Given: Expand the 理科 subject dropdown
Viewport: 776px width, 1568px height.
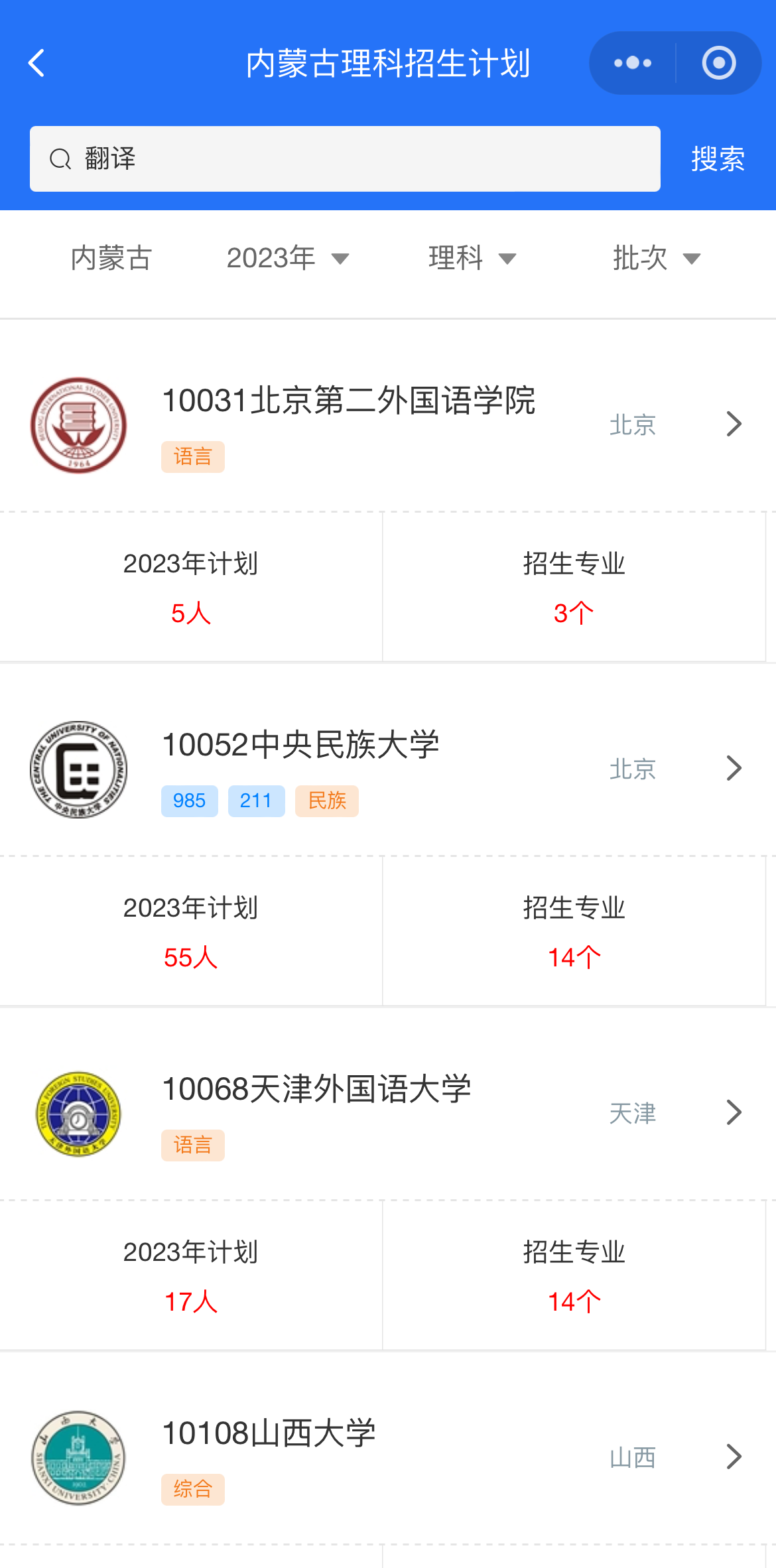Looking at the screenshot, I should (472, 258).
